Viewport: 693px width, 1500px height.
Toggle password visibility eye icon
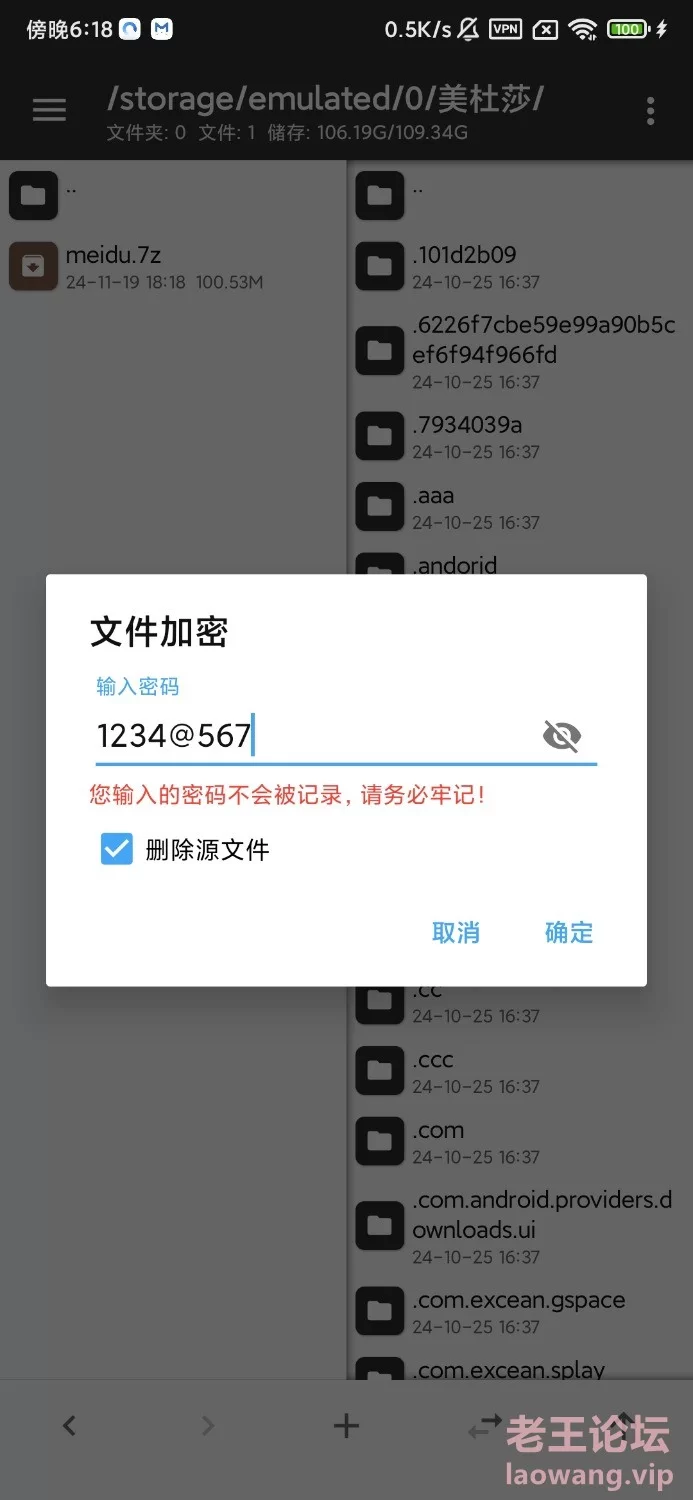point(561,737)
